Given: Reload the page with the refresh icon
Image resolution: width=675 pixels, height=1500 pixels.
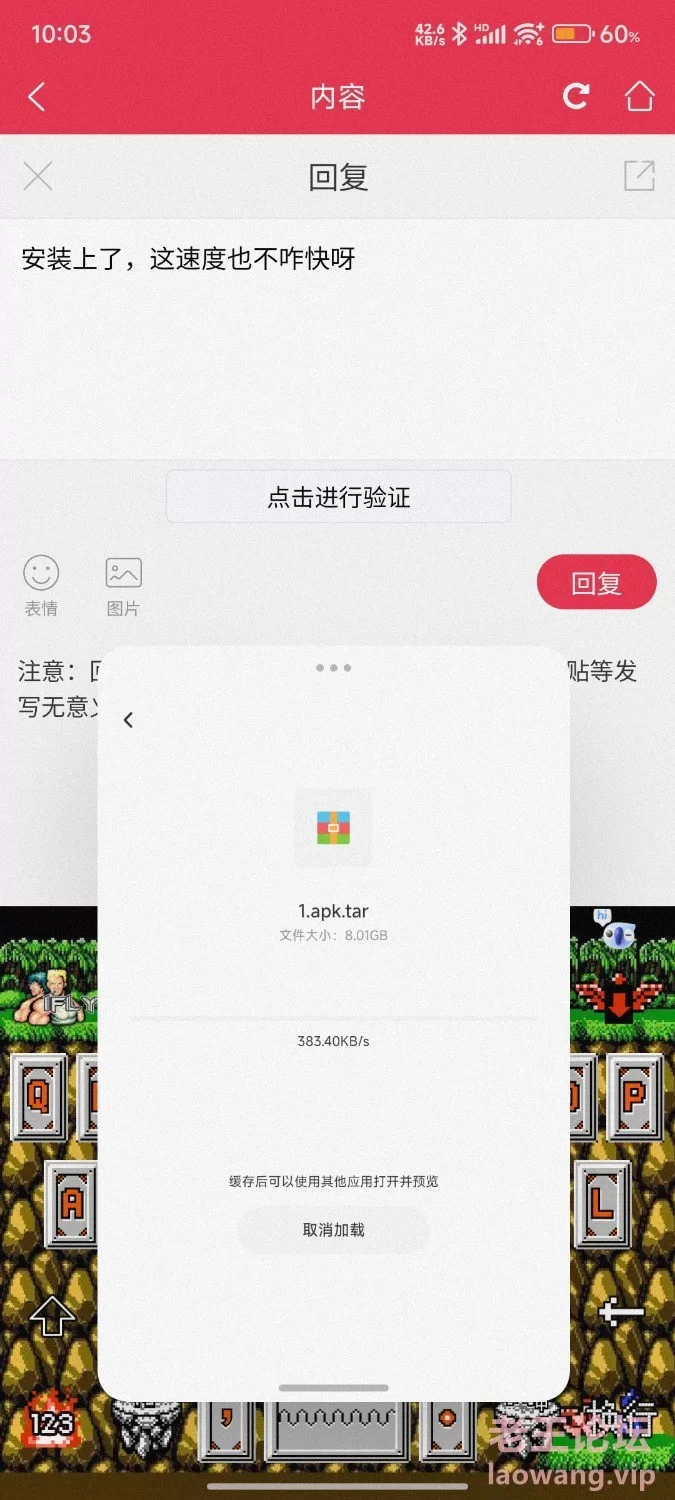Looking at the screenshot, I should [576, 96].
